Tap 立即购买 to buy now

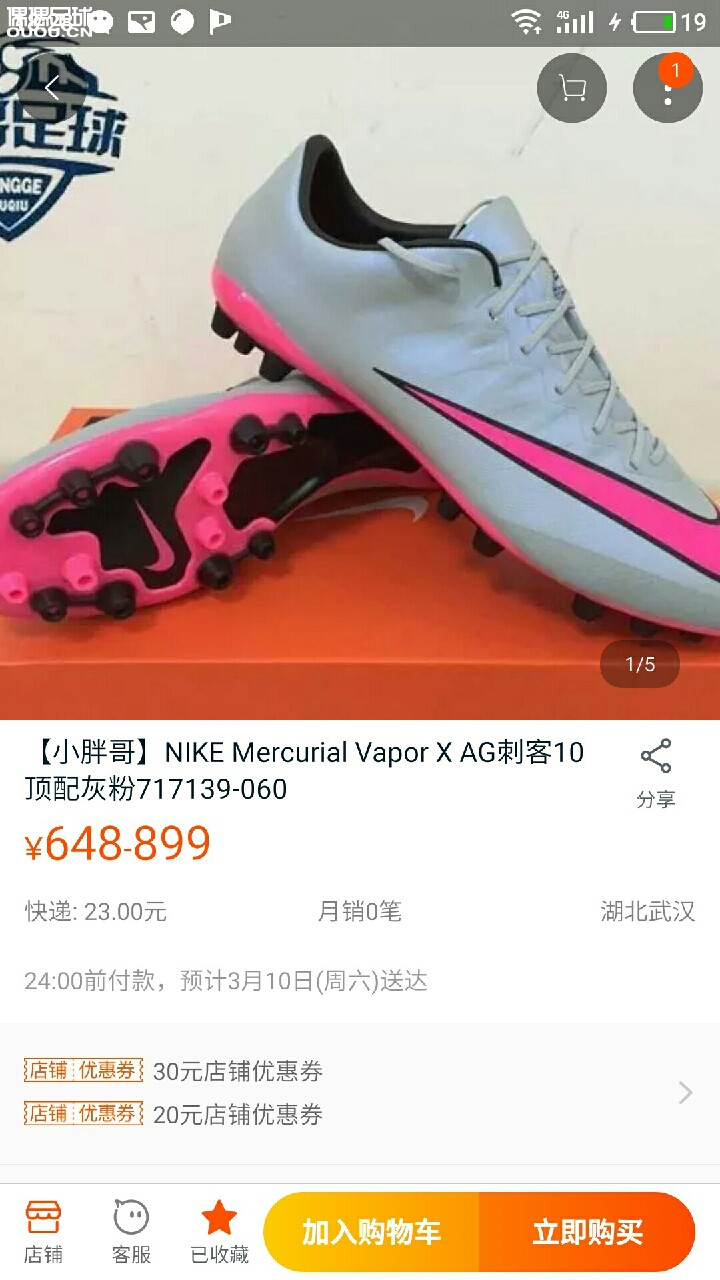pos(587,1232)
